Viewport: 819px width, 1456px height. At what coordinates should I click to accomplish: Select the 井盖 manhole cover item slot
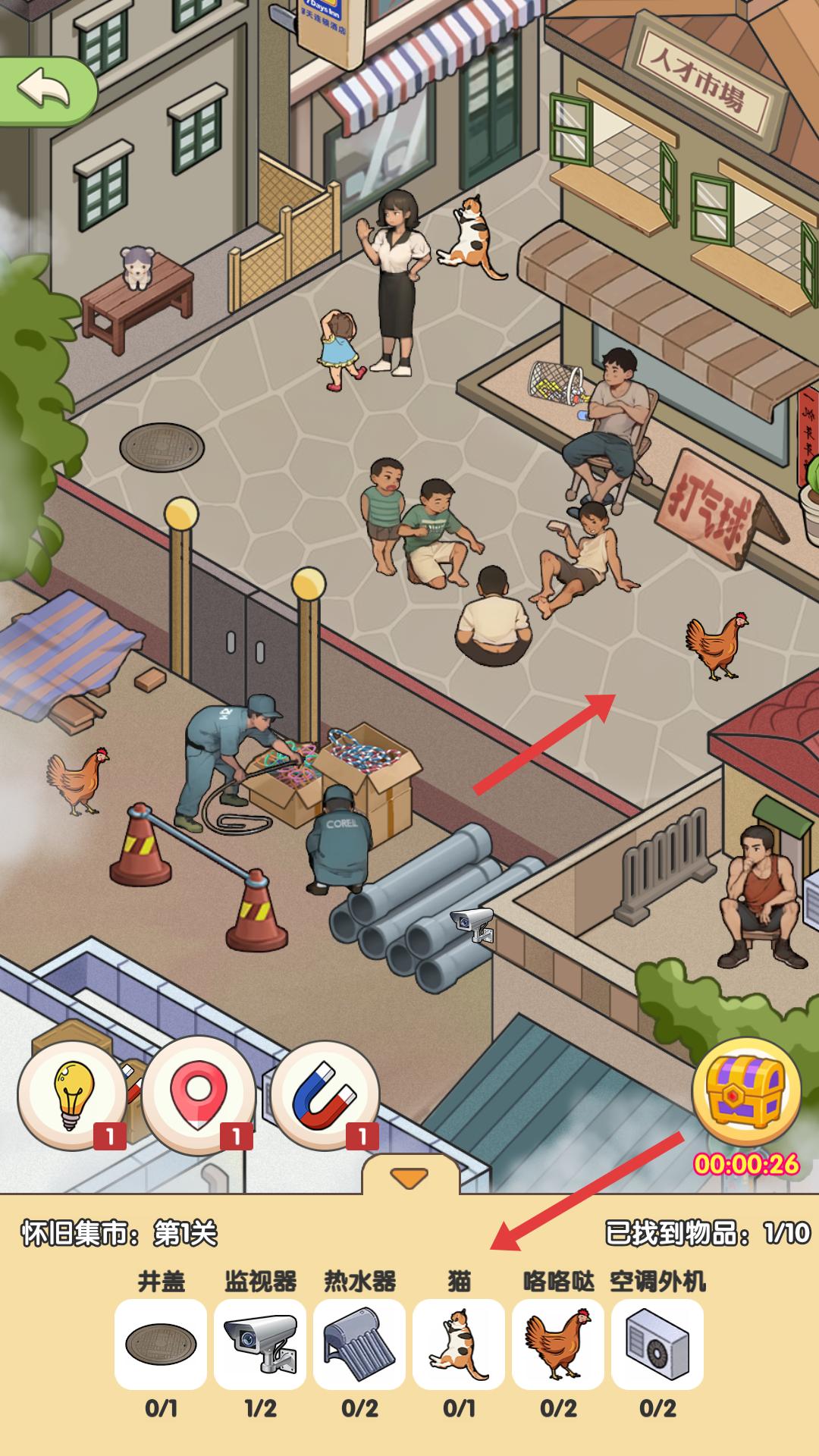coord(161,1344)
